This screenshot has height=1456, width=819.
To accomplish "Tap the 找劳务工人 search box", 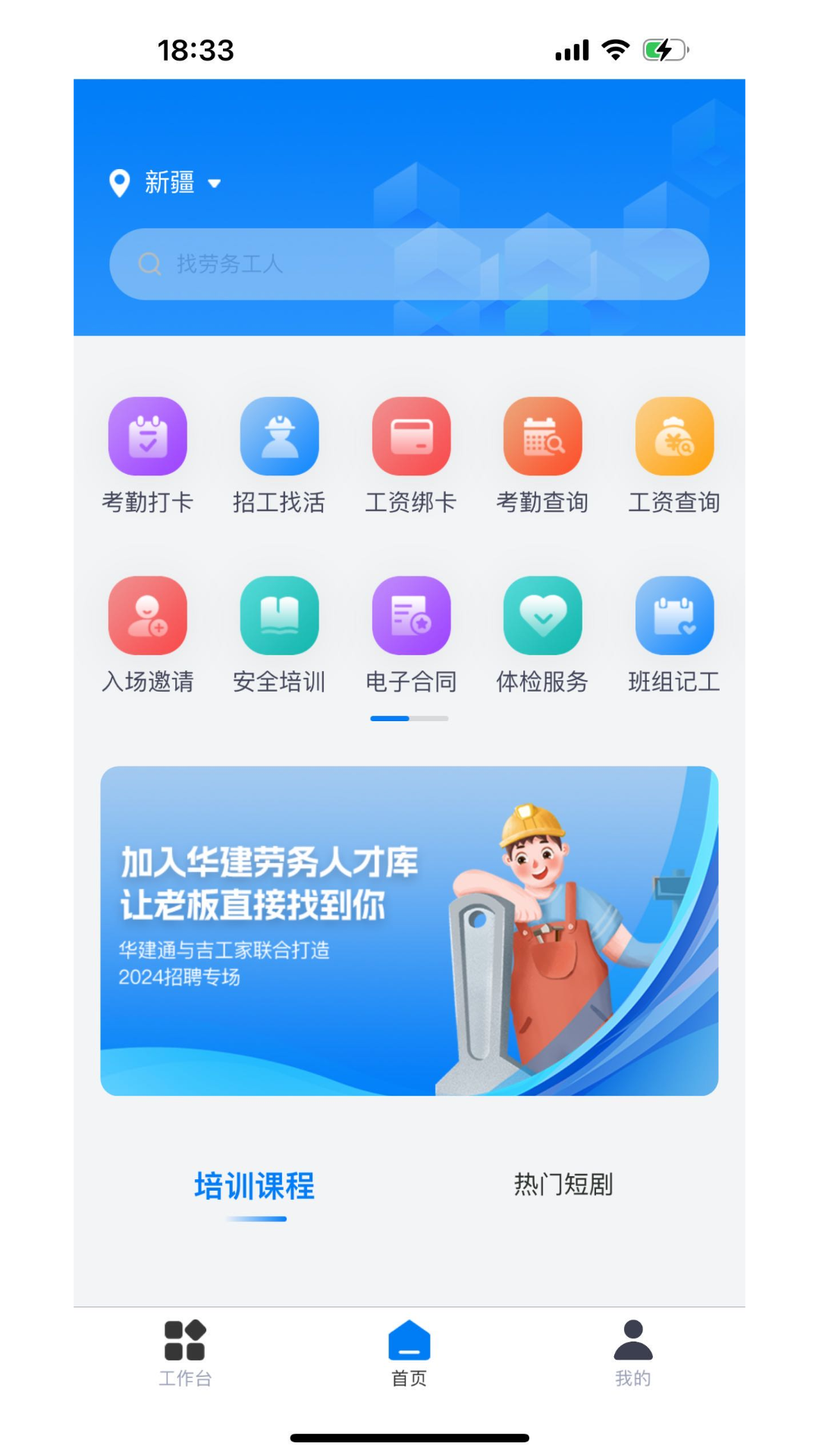I will pyautogui.click(x=409, y=264).
